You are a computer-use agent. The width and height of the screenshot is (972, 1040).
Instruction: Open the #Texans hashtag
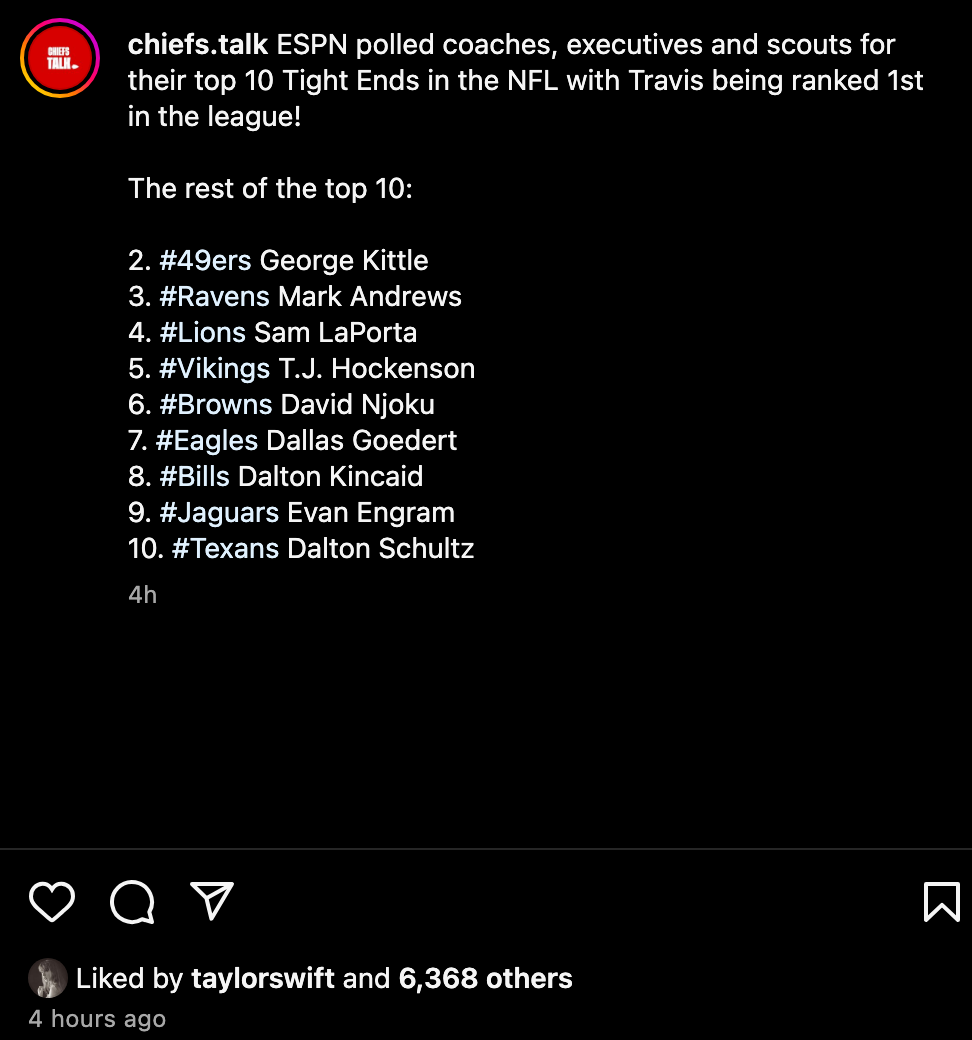pos(225,549)
